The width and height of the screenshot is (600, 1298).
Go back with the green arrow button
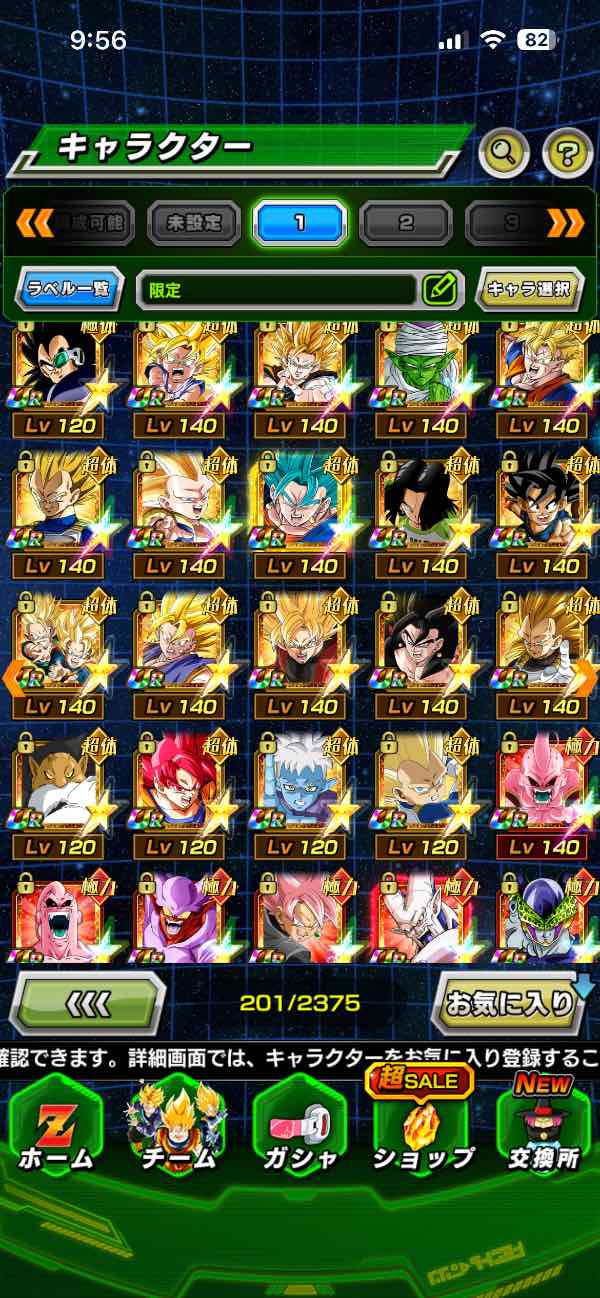click(86, 1002)
